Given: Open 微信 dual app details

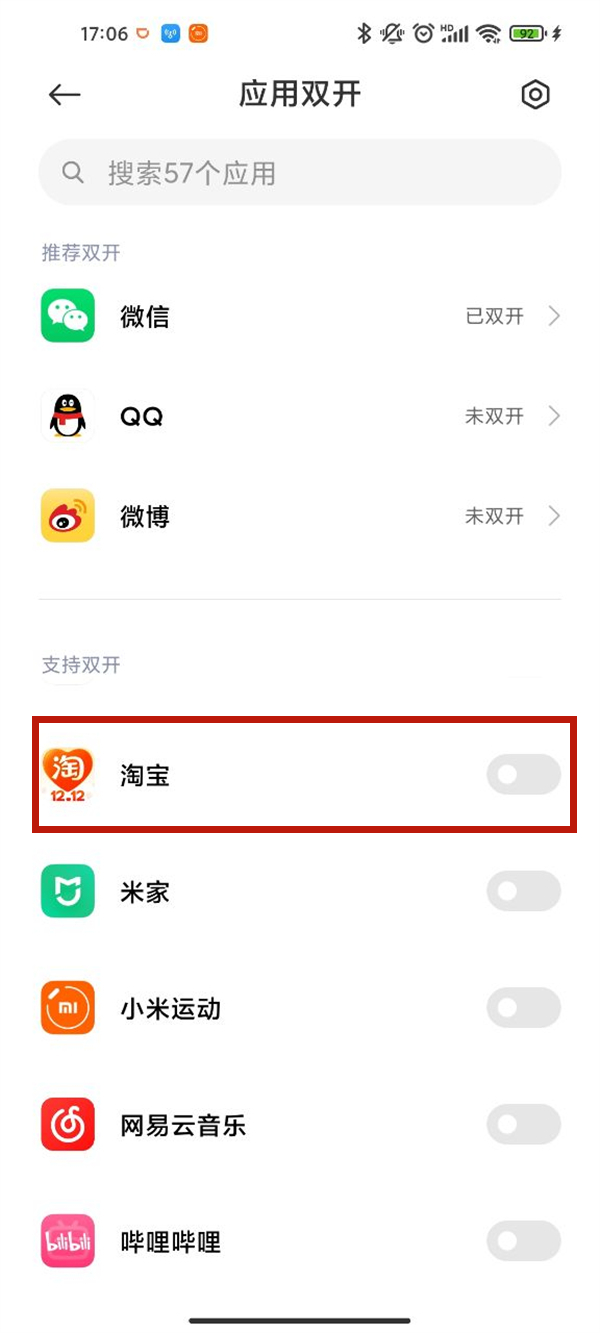Looking at the screenshot, I should point(300,316).
